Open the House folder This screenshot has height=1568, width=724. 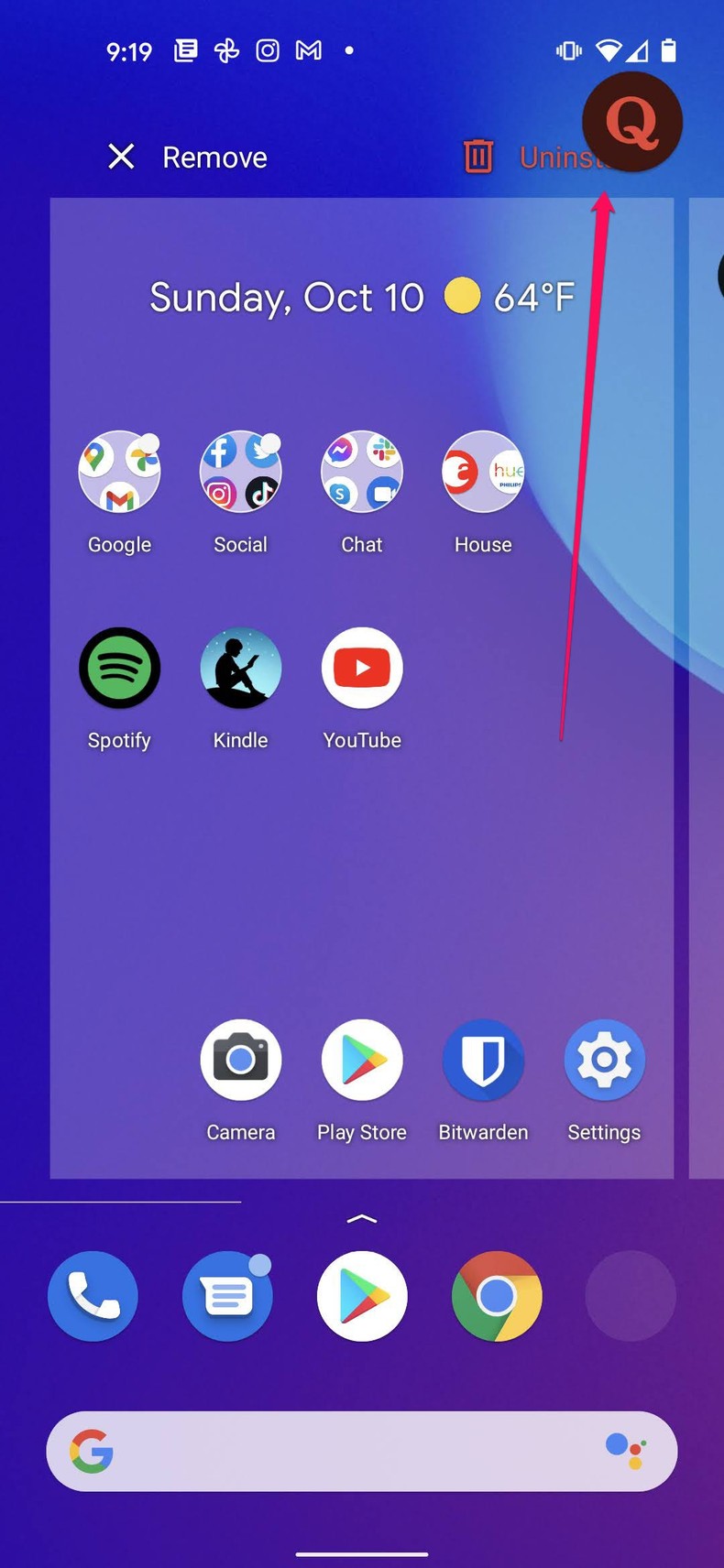coord(483,471)
